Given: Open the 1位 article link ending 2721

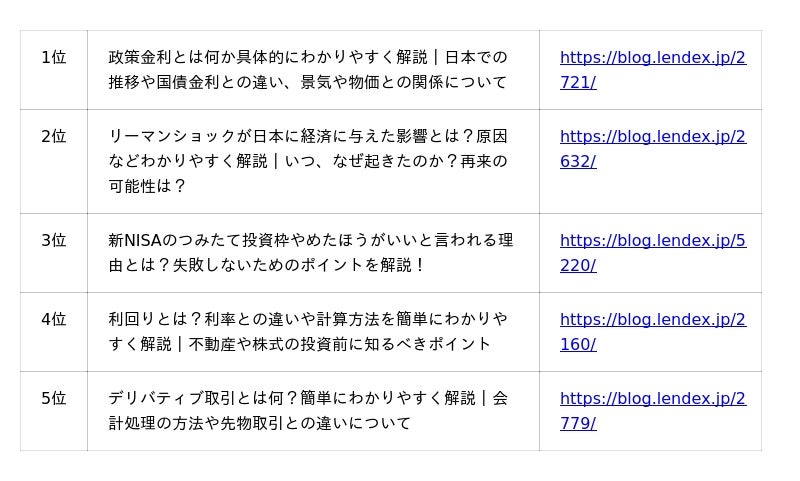Looking at the screenshot, I should [651, 58].
